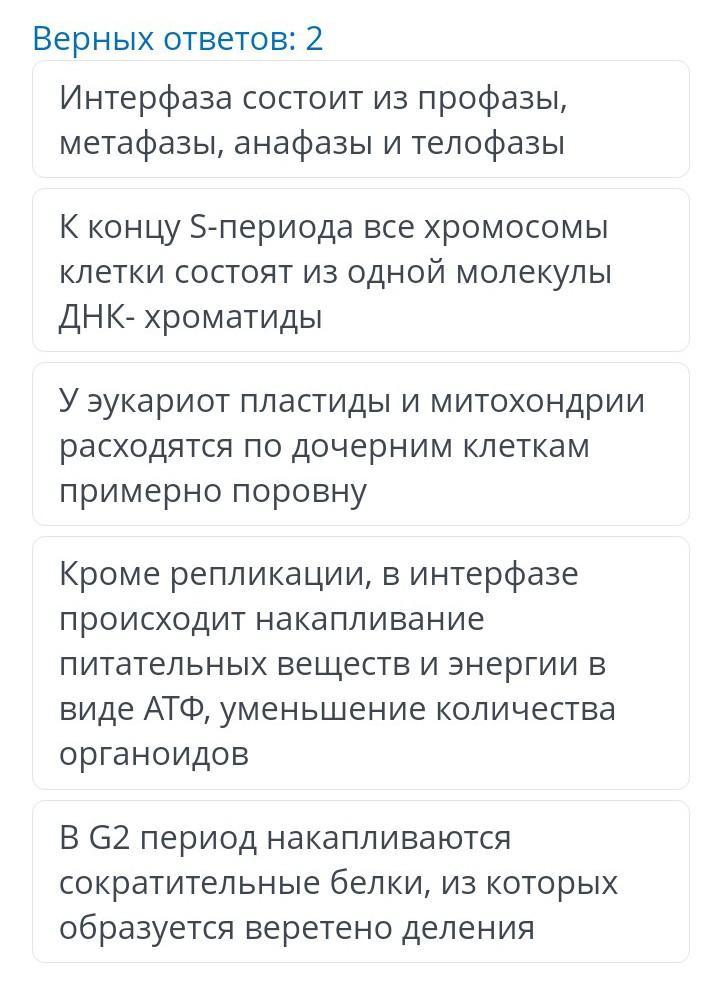Choose the 'К концу S-периода все хромосомы' option
This screenshot has width=711, height=996.
click(360, 272)
